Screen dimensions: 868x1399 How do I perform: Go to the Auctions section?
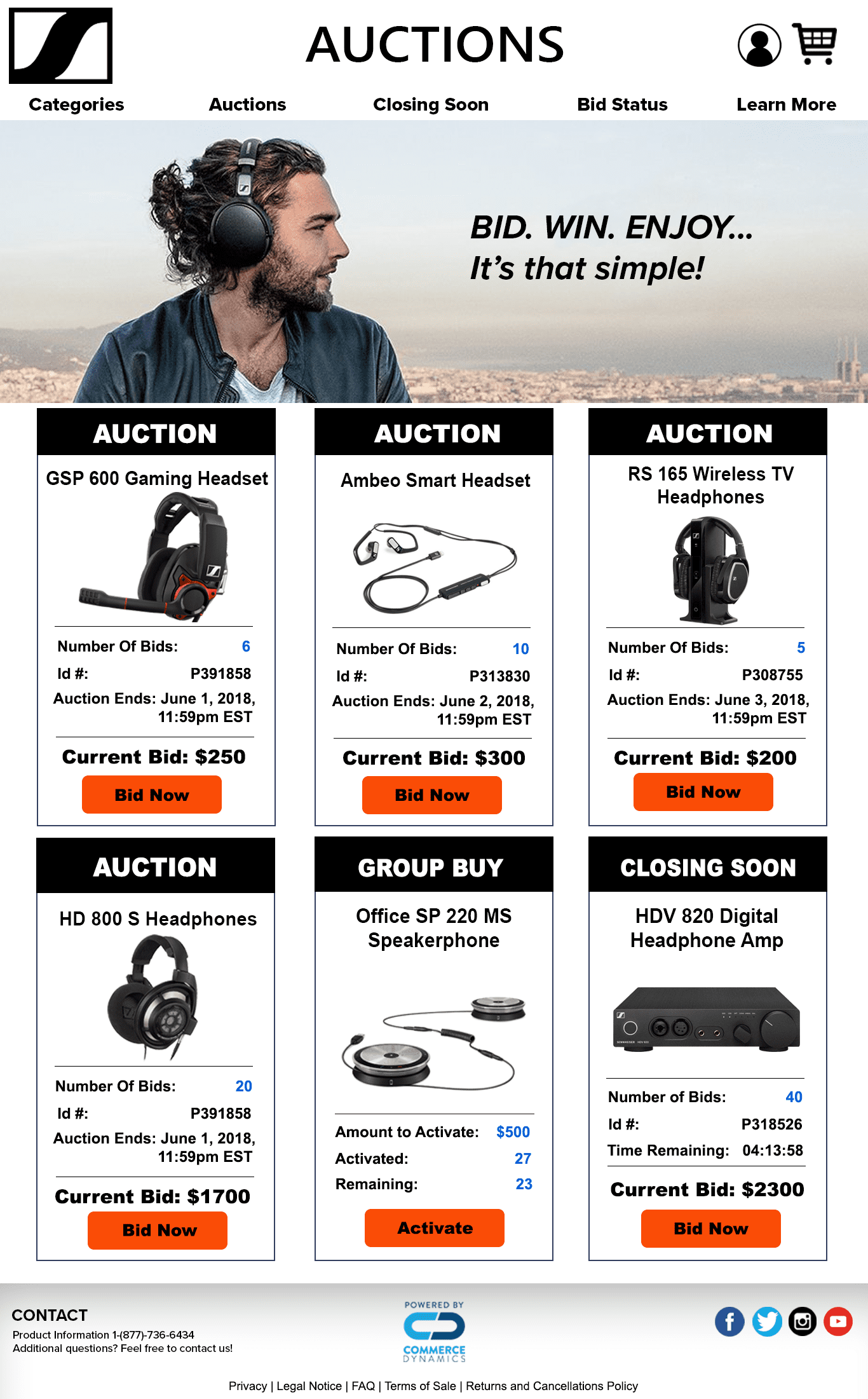coord(247,104)
